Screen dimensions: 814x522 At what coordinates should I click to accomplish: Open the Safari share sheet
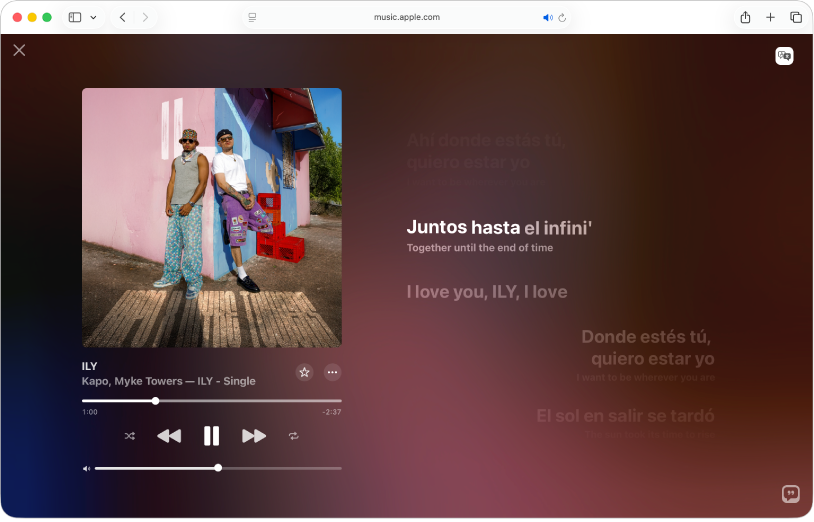coord(745,17)
